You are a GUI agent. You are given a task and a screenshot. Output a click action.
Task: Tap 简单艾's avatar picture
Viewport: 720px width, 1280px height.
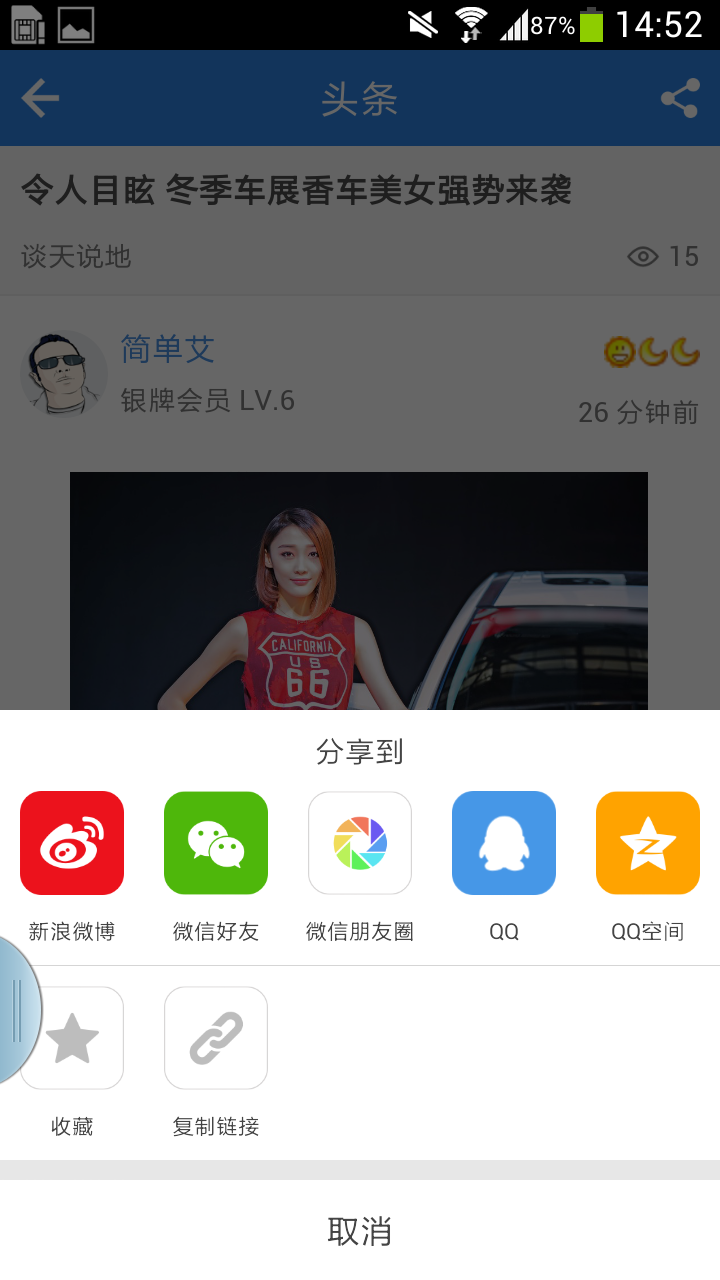click(64, 374)
